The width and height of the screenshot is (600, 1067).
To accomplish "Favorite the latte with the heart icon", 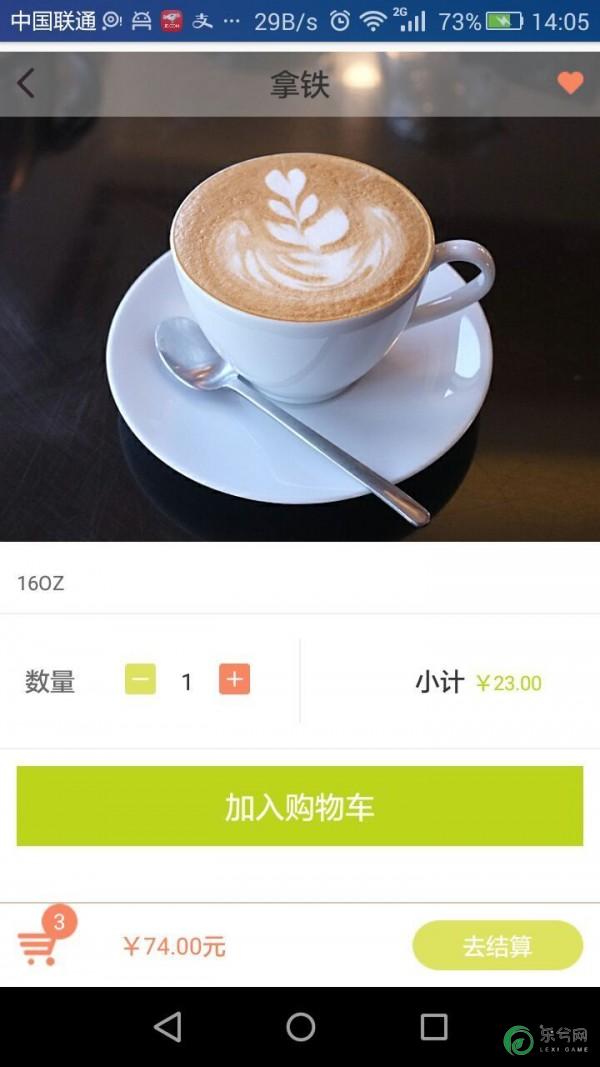I will click(x=570, y=83).
